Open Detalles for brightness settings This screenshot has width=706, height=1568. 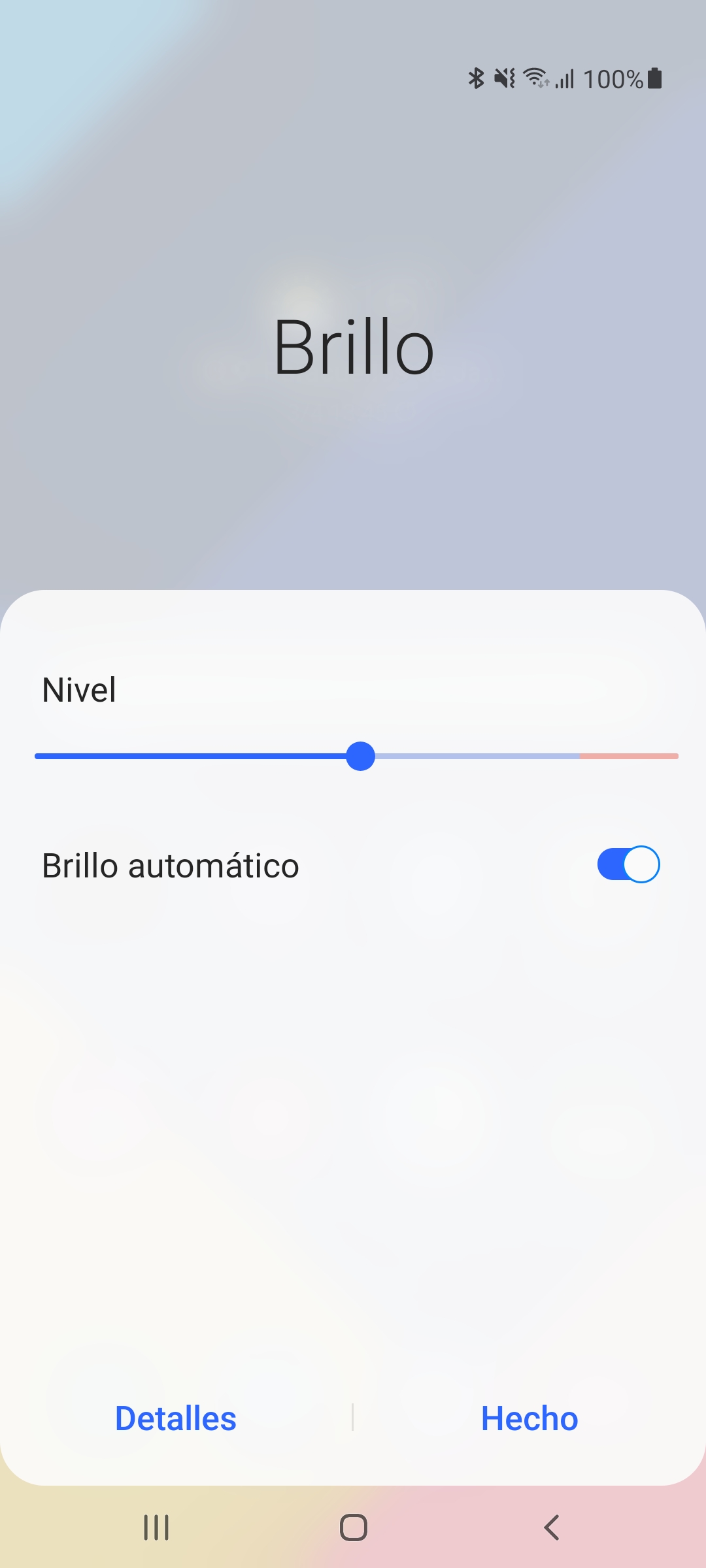pos(176,1418)
